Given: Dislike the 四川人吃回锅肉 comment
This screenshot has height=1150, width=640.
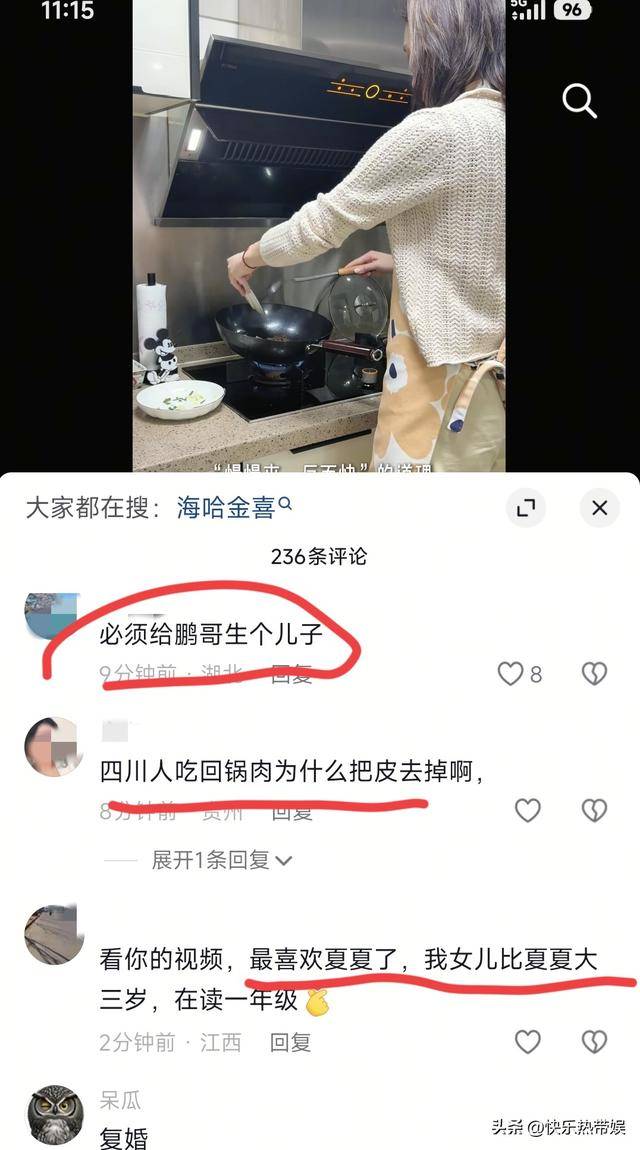Looking at the screenshot, I should click(594, 810).
